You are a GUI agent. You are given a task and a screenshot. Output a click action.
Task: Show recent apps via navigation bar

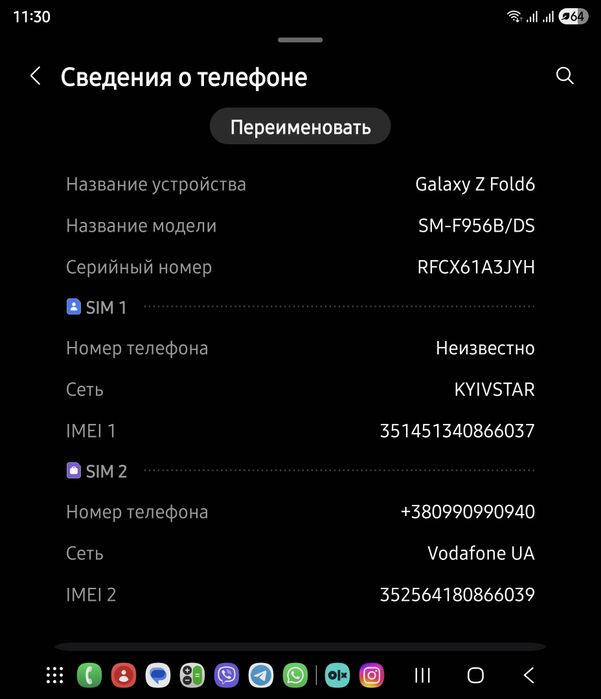pos(422,676)
